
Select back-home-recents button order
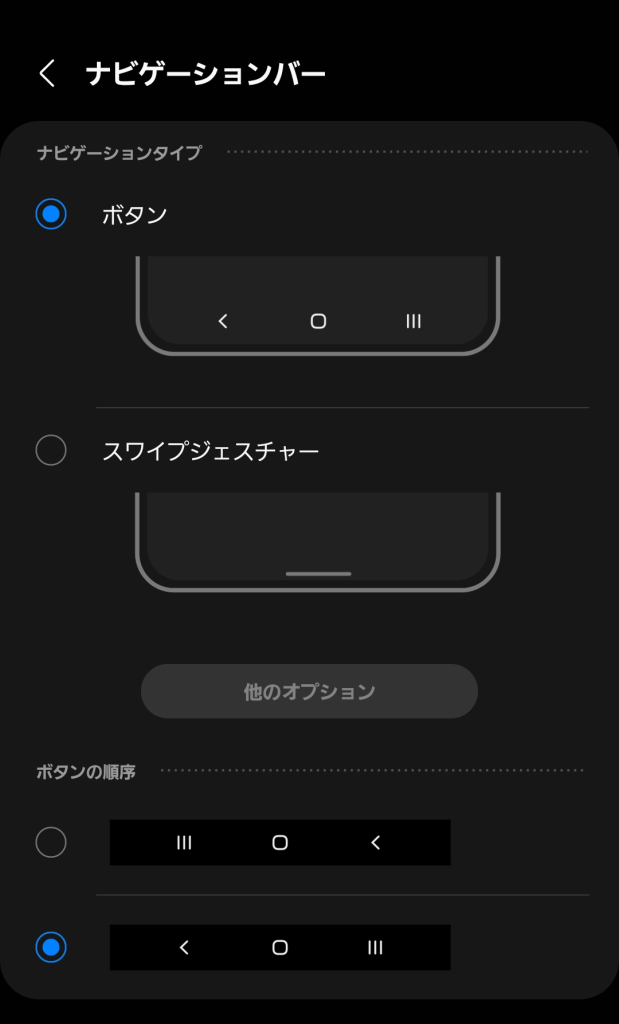tap(51, 947)
